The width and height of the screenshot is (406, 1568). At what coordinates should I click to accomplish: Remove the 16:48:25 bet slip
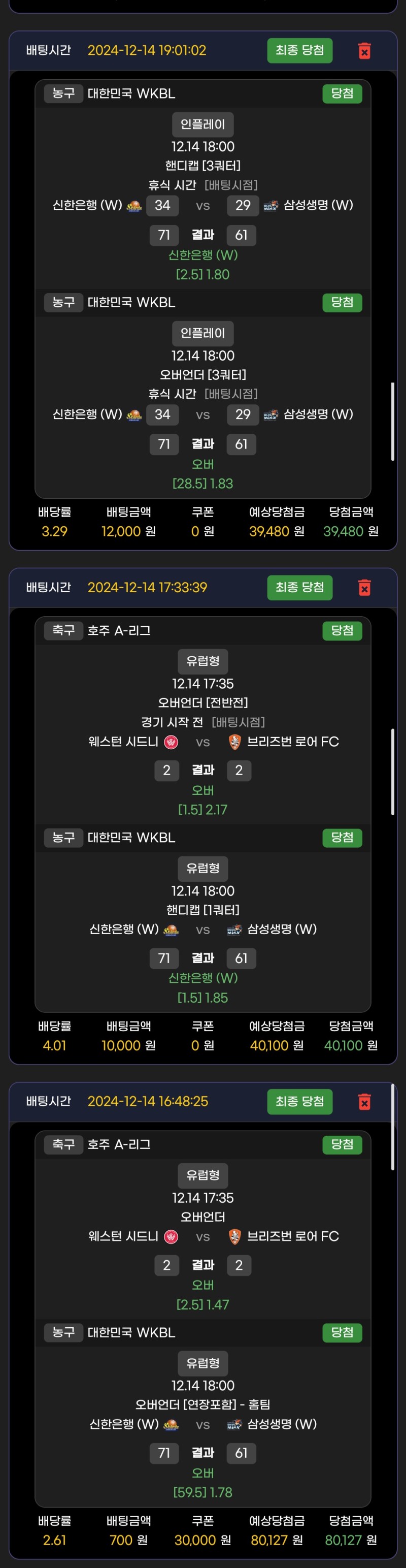[x=364, y=1102]
